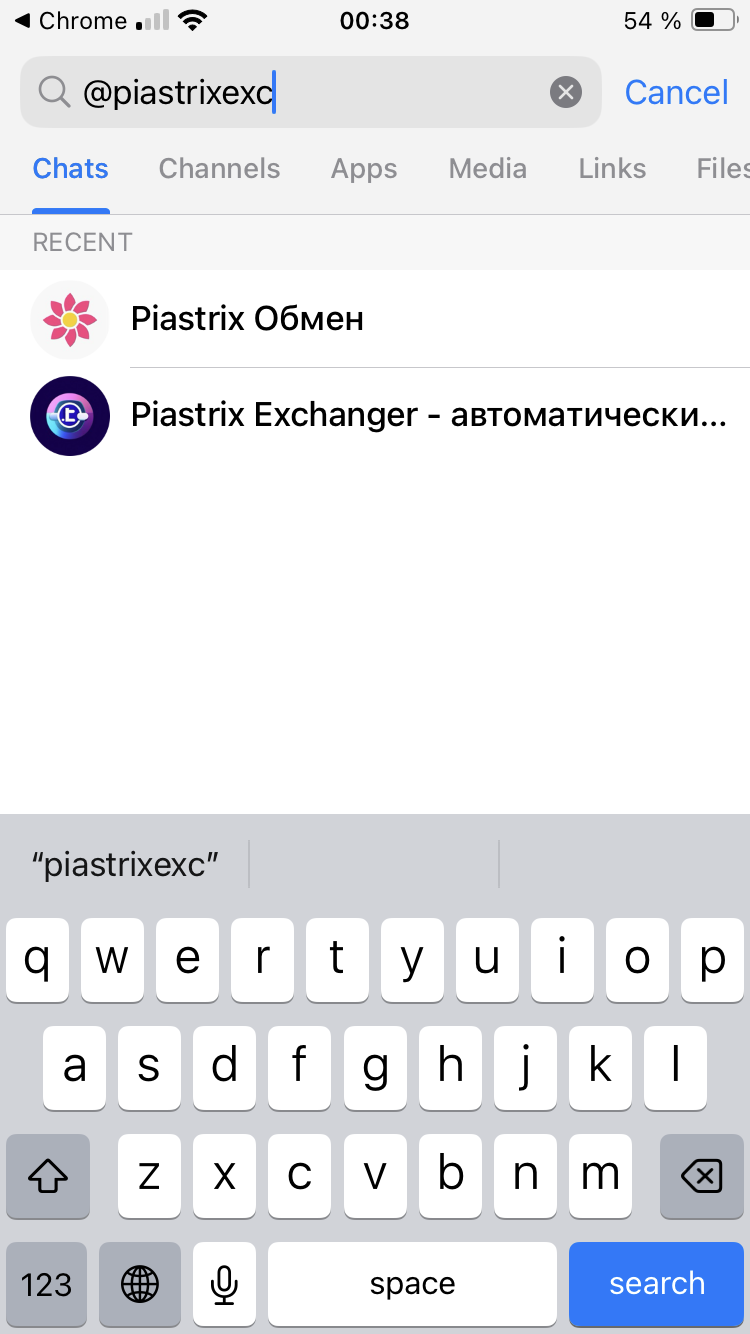Switch to the 123 numeric keyboard

point(47,1284)
